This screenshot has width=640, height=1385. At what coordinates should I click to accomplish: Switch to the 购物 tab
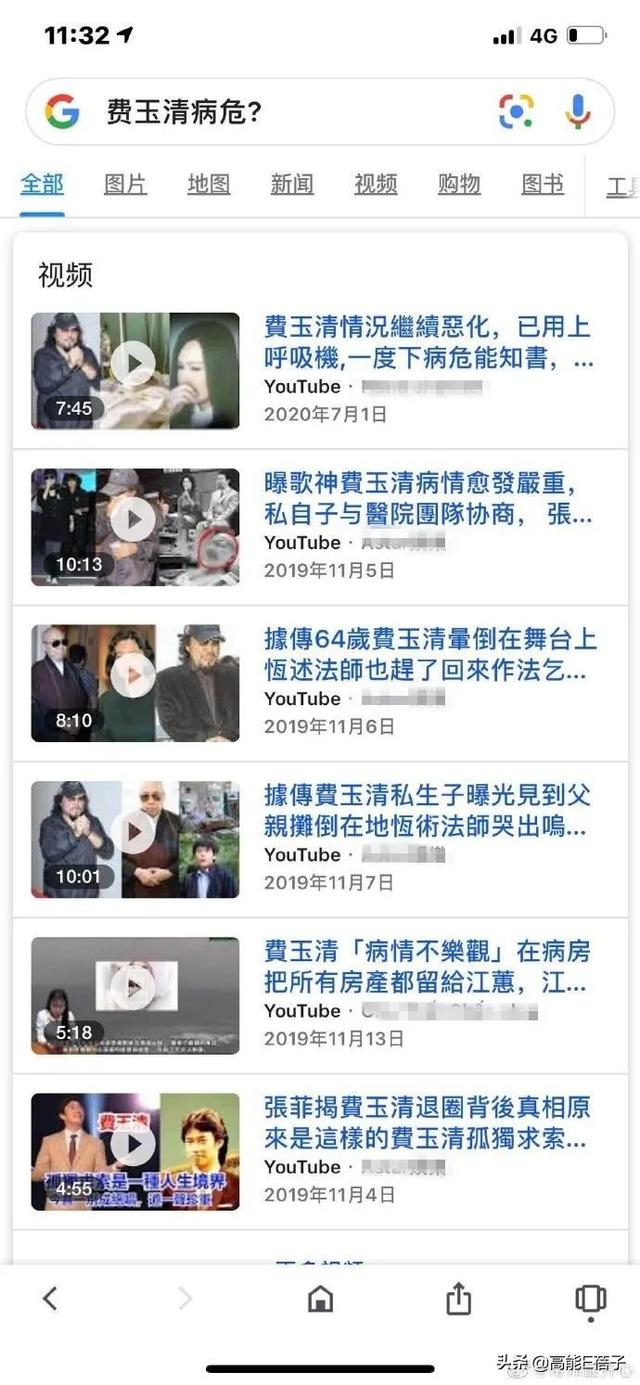point(459,184)
